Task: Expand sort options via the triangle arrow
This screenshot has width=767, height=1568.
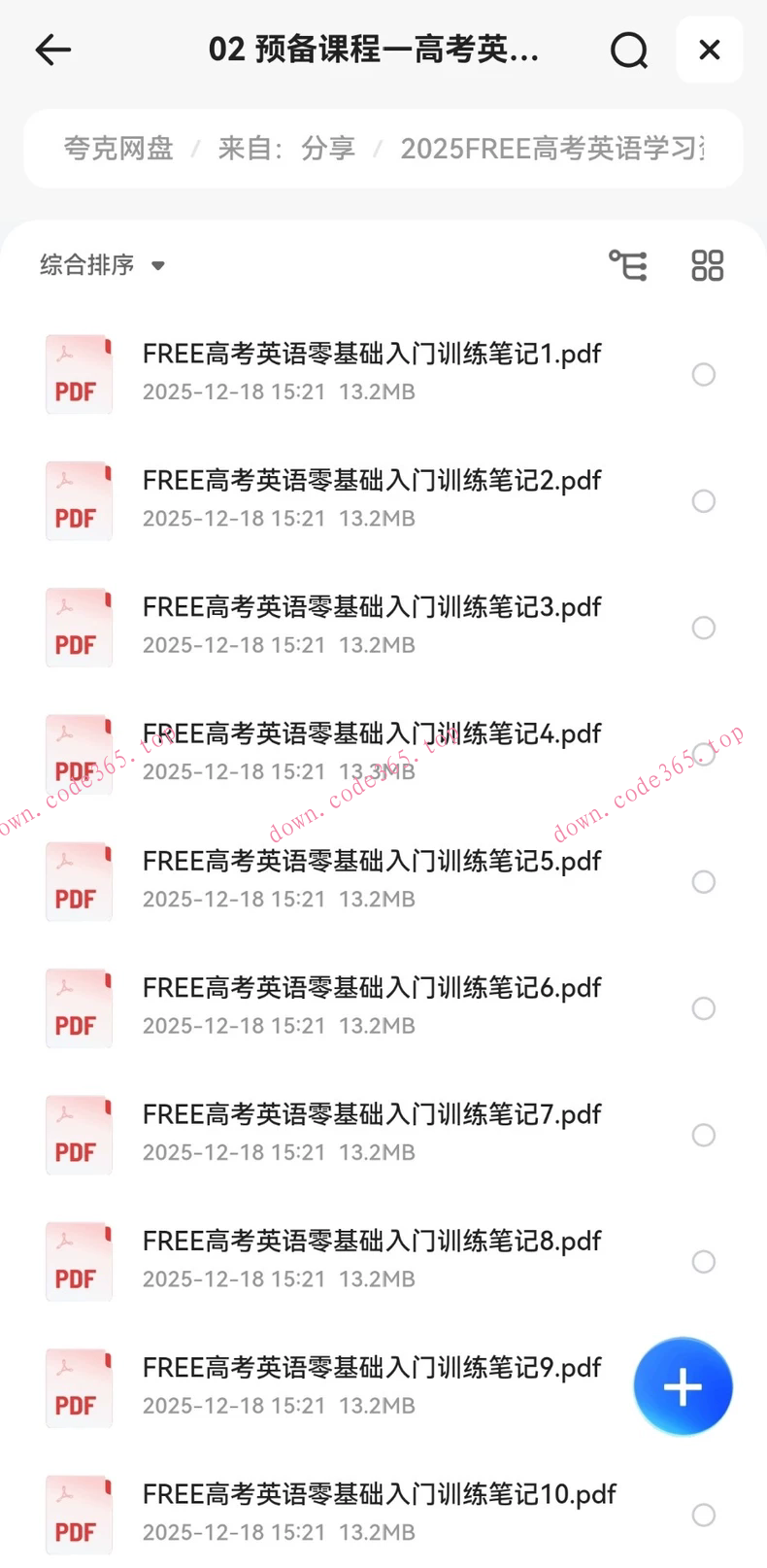Action: (x=158, y=265)
